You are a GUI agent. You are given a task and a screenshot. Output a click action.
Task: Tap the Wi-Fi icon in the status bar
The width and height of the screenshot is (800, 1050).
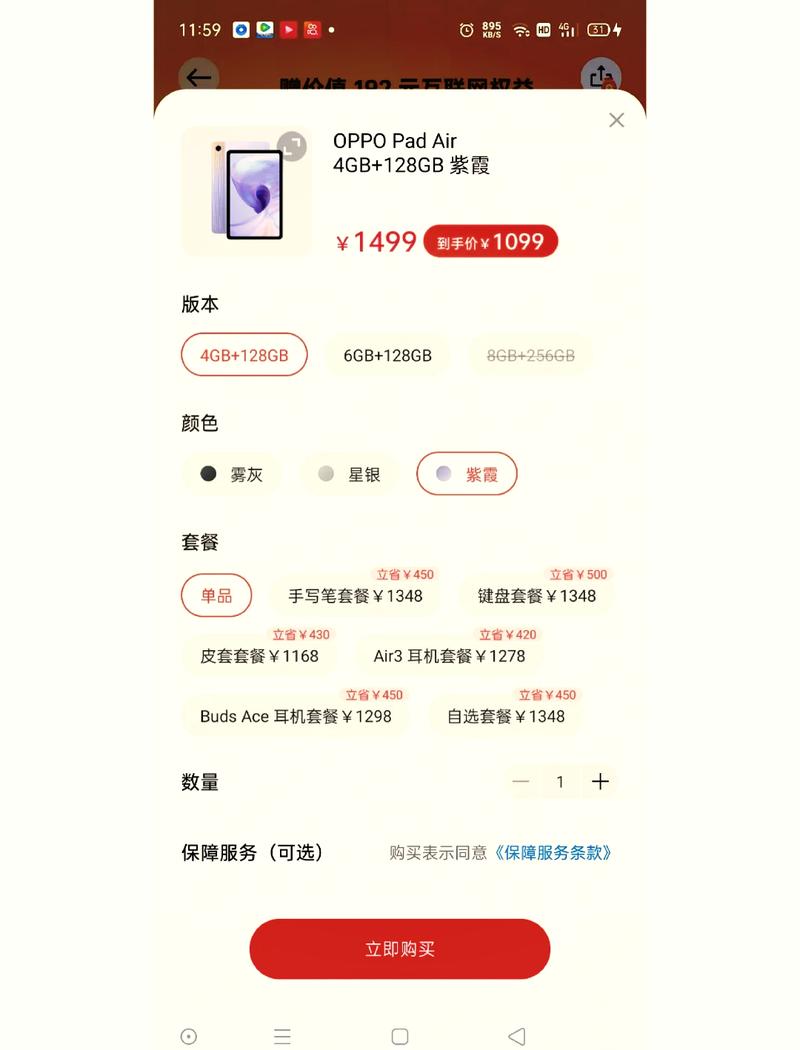[521, 30]
